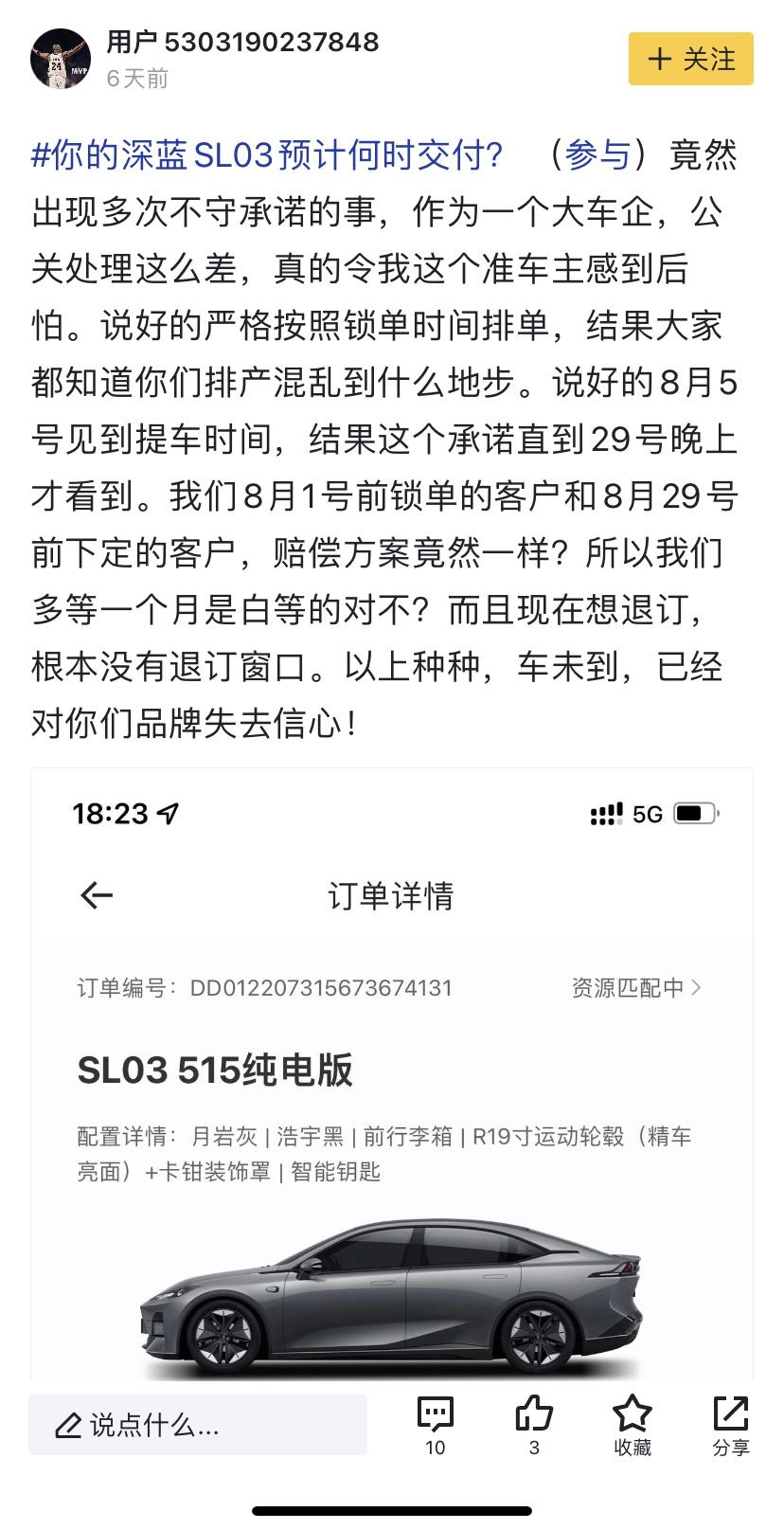Screen dimensions: 784x1530
Task: Tap username 用户 5303190237848
Action: point(242,42)
